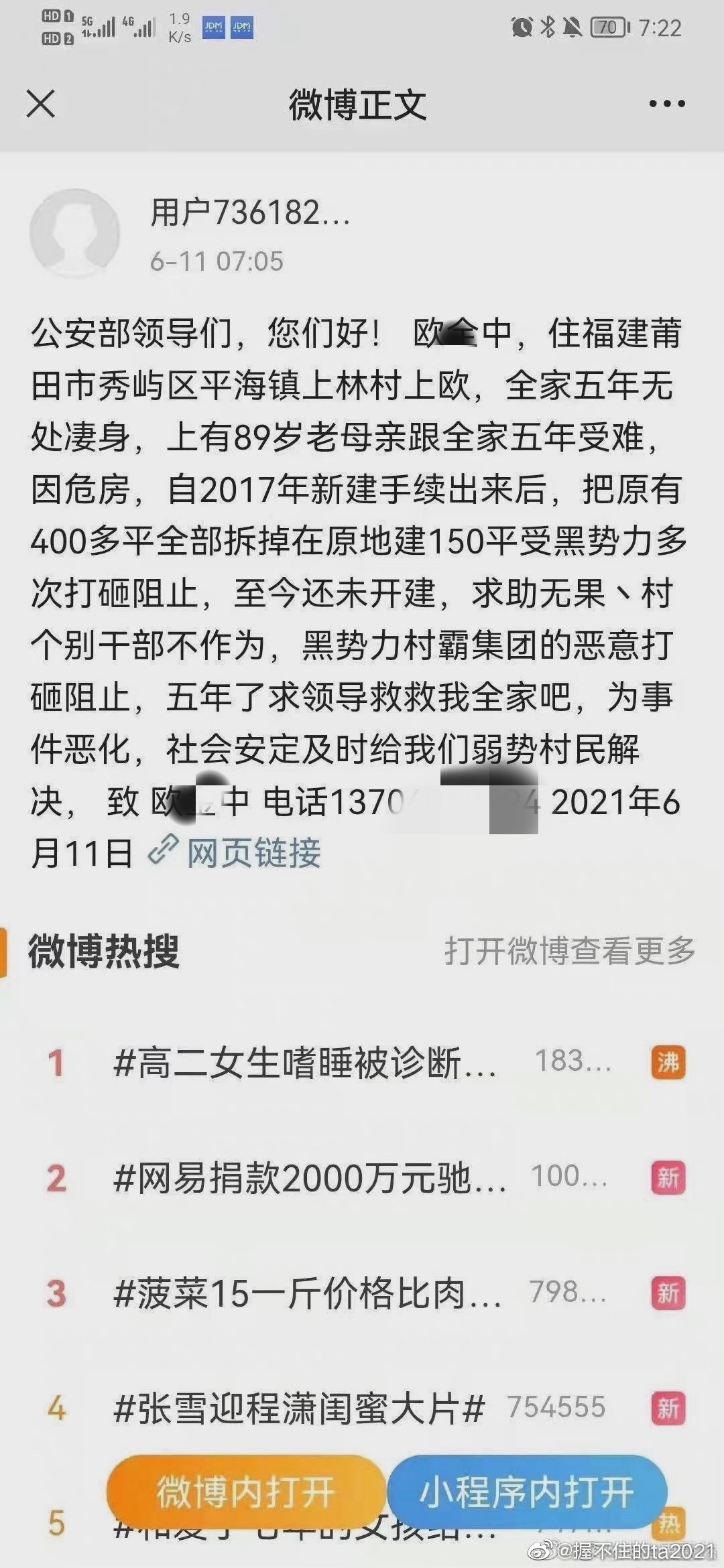This screenshot has width=724, height=1568.
Task: Open hot search #菠菜15一斤价格比肉
Action: [x=307, y=1293]
